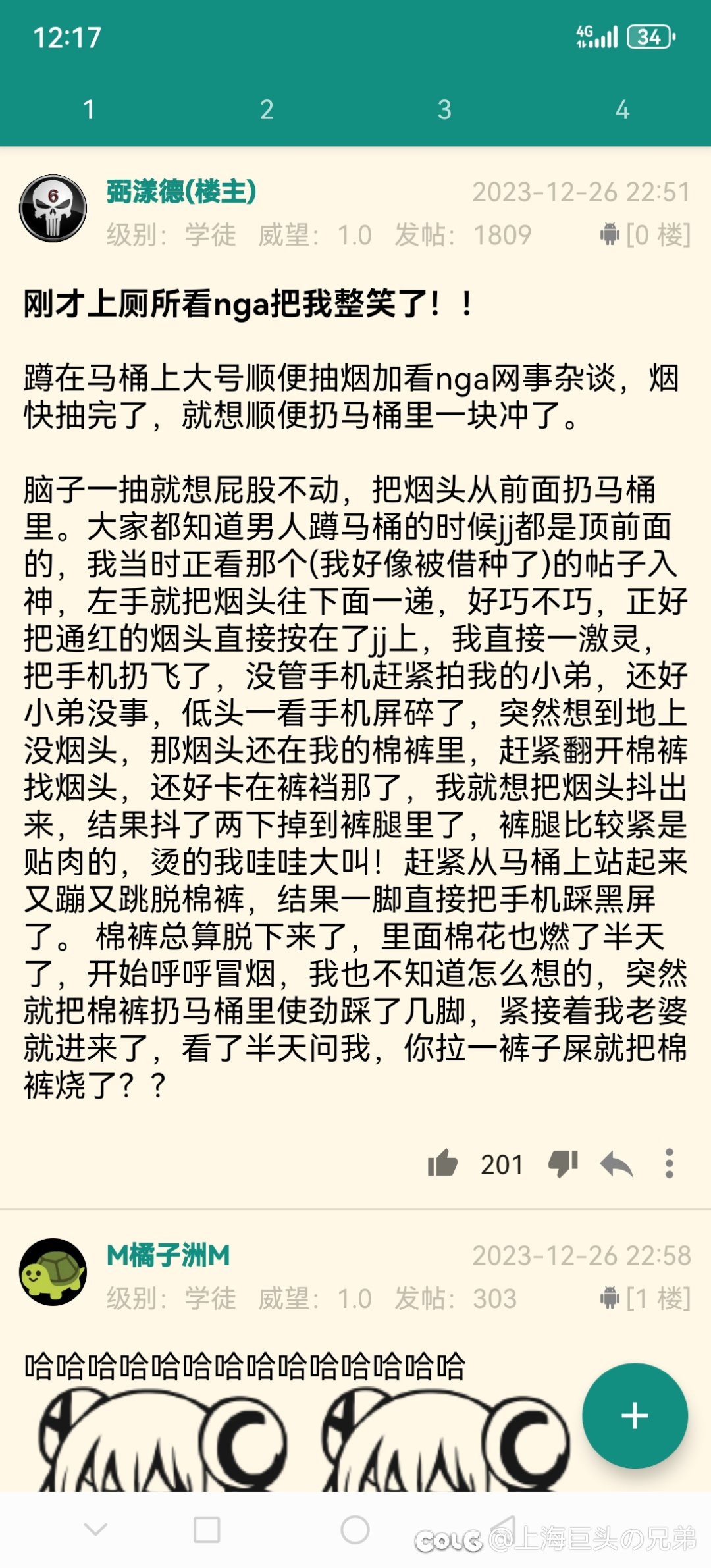Tap the floating plus button to reply
The height and width of the screenshot is (1568, 711).
[635, 1415]
